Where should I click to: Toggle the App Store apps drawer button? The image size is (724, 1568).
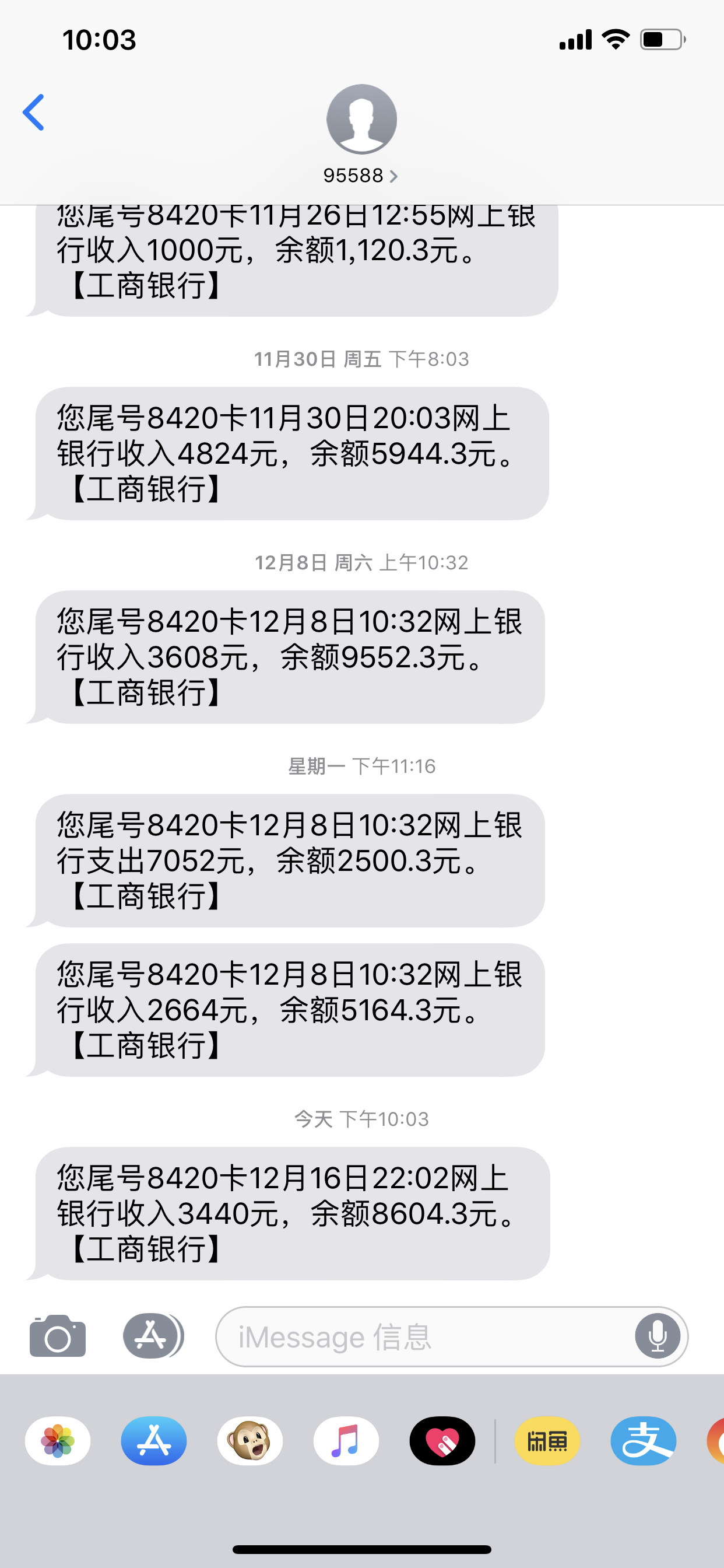coord(153,1336)
